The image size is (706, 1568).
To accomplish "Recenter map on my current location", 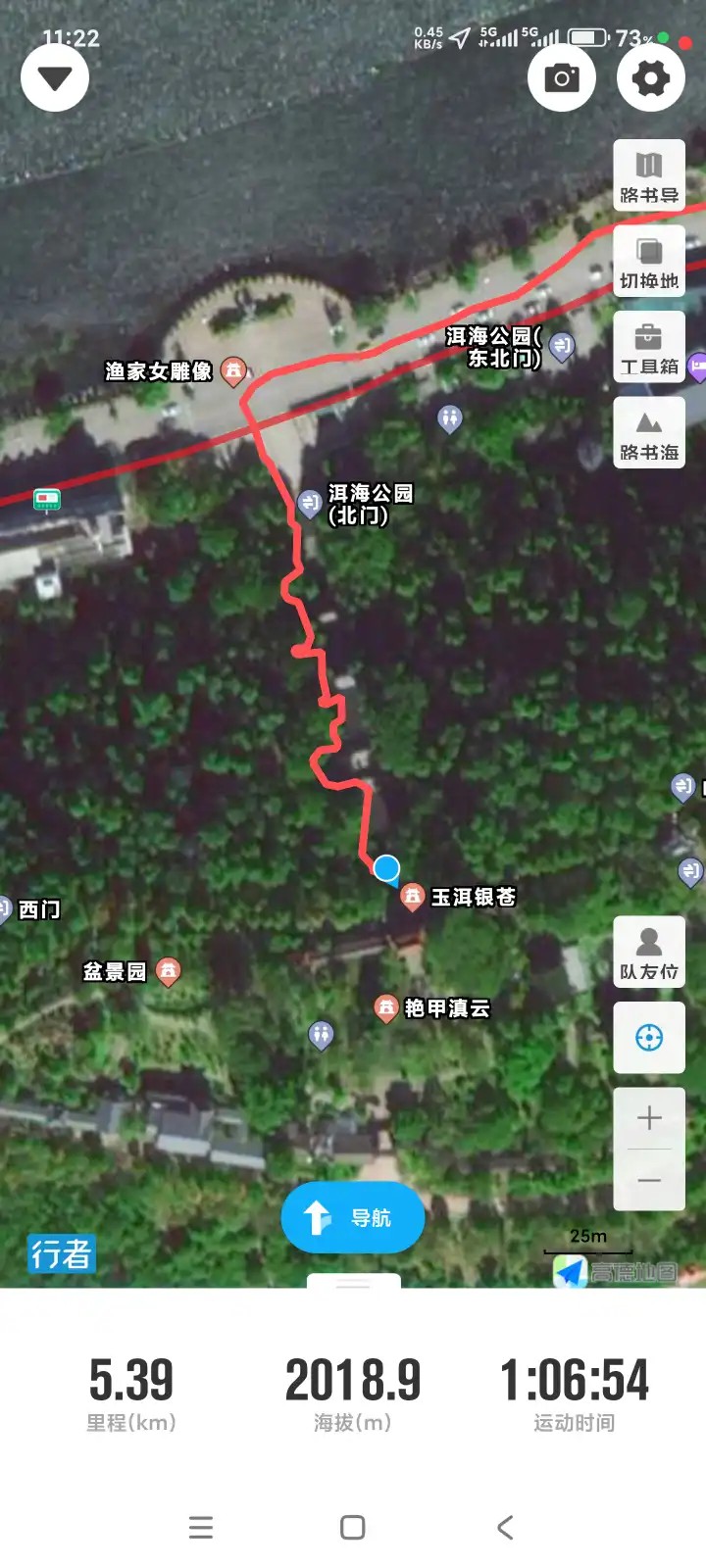I will [649, 1037].
